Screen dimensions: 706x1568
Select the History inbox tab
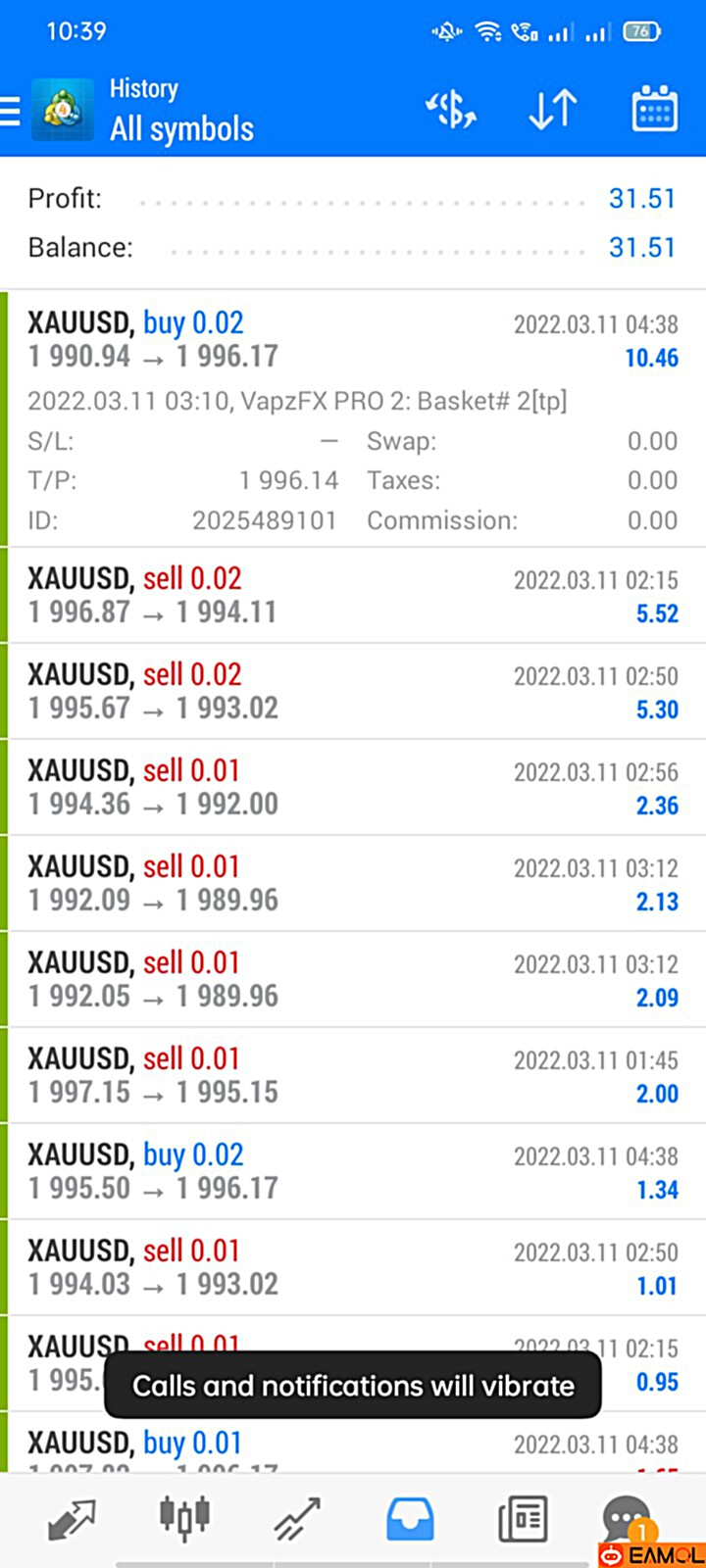(410, 1519)
